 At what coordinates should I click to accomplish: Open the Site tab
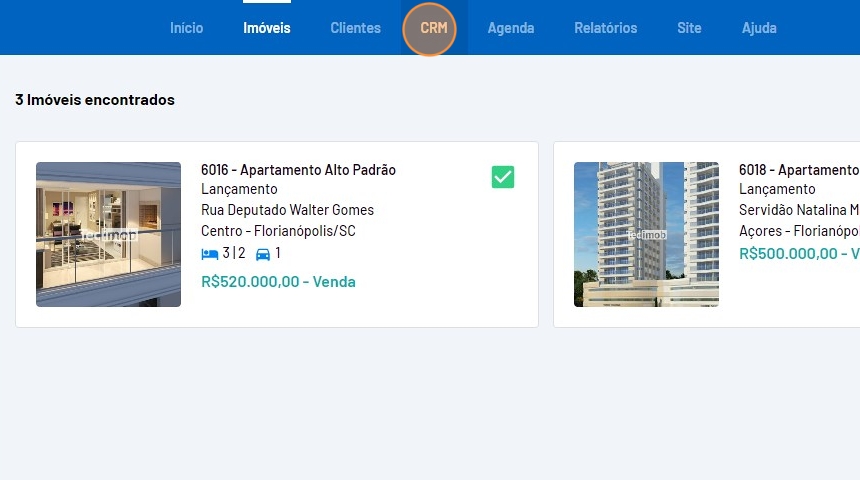689,28
